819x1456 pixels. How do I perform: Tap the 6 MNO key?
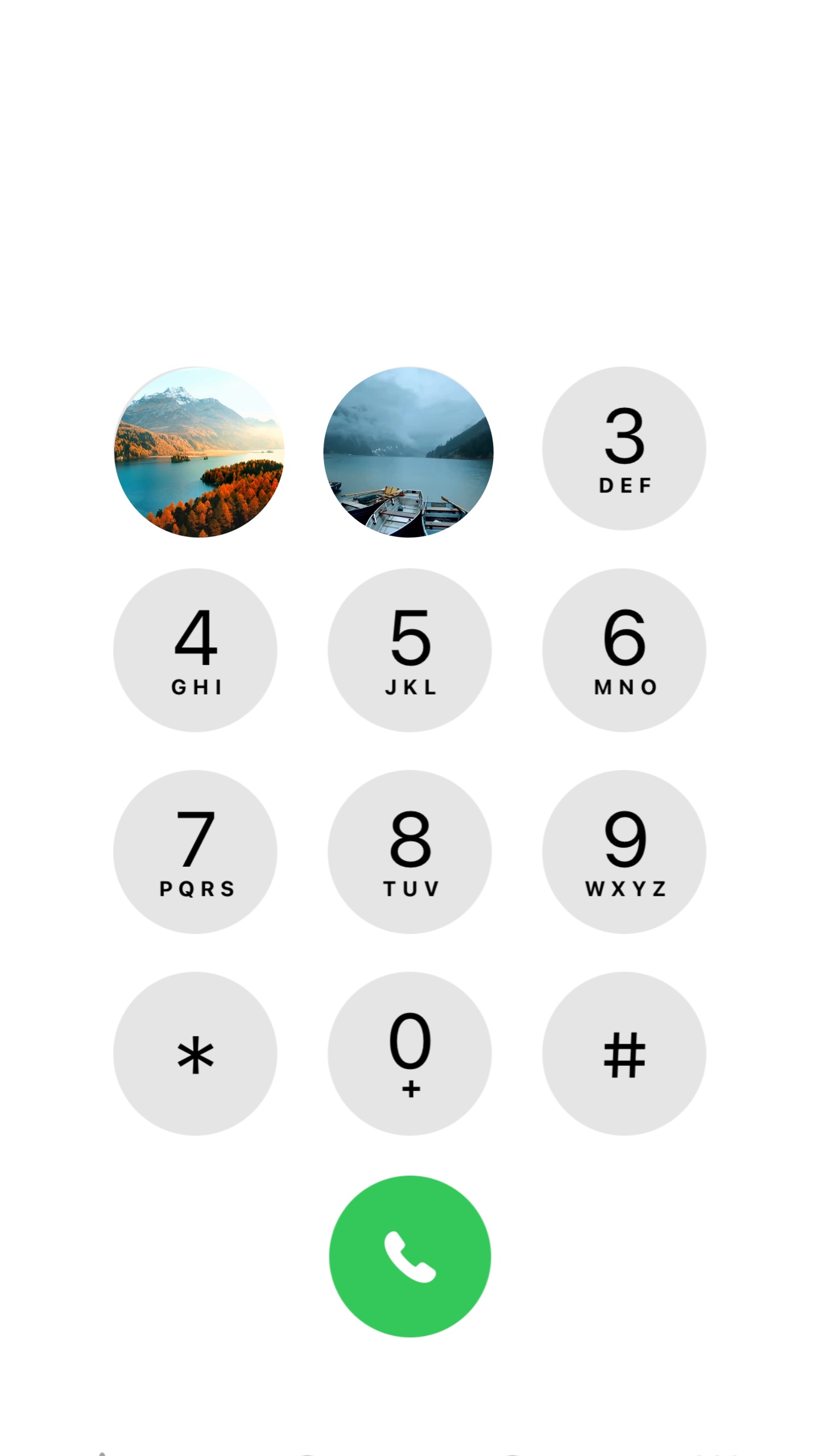click(624, 650)
